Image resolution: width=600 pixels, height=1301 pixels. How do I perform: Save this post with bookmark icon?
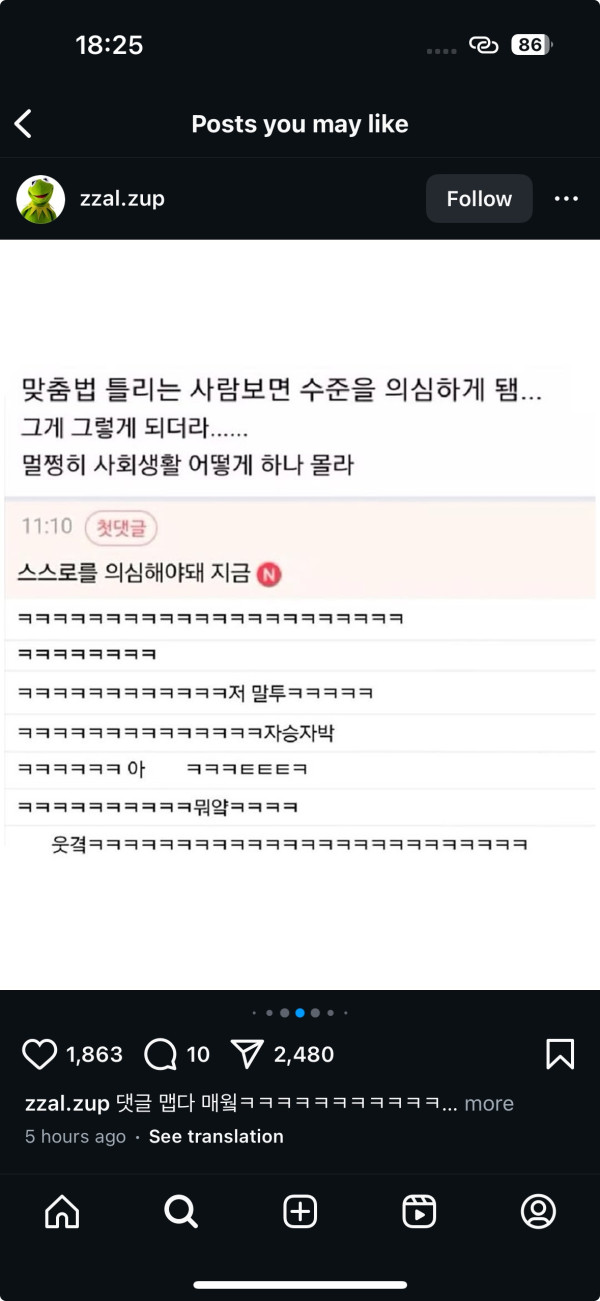pos(559,1054)
